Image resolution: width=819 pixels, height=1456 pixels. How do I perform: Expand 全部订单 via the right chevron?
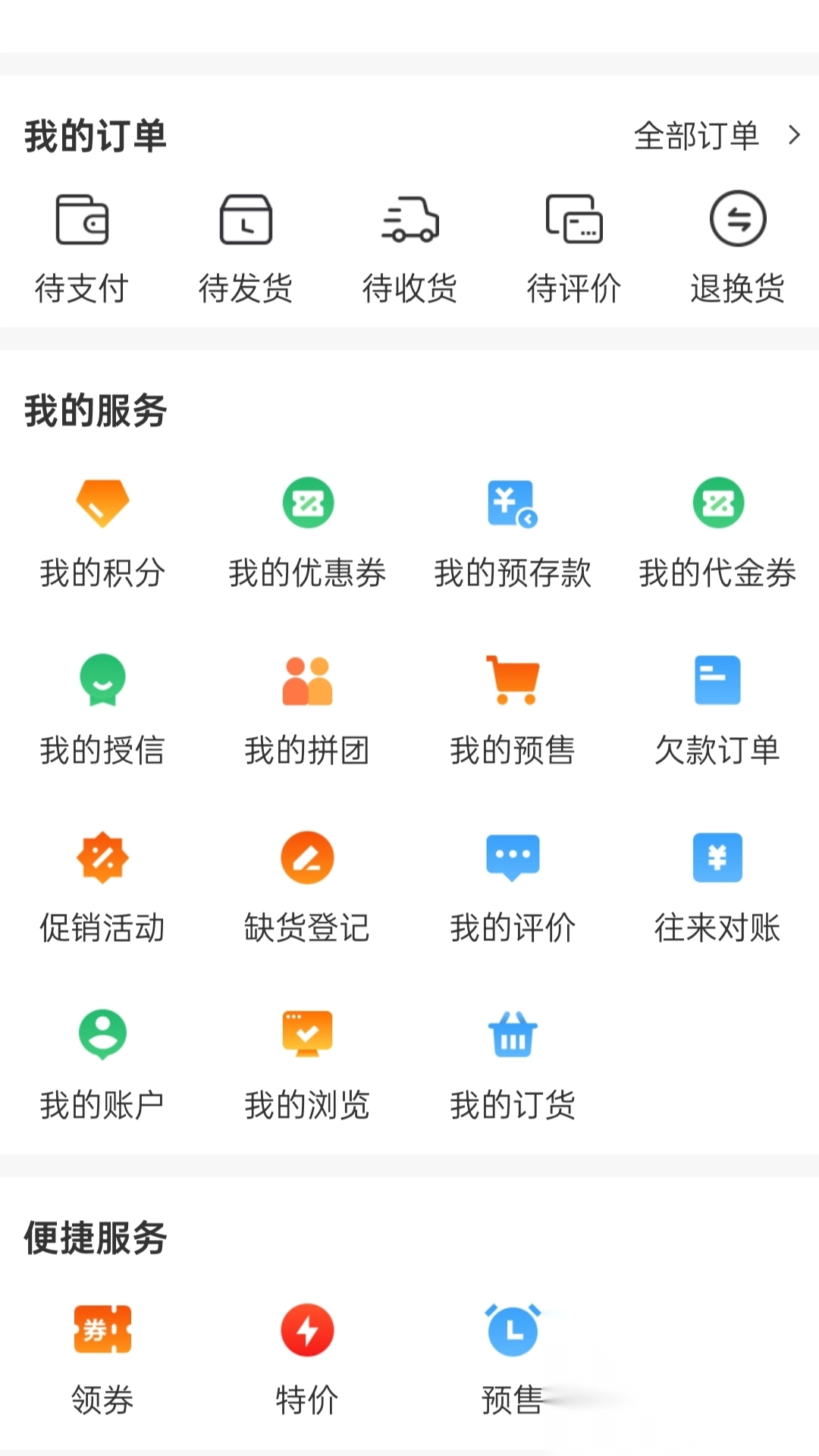point(793,135)
